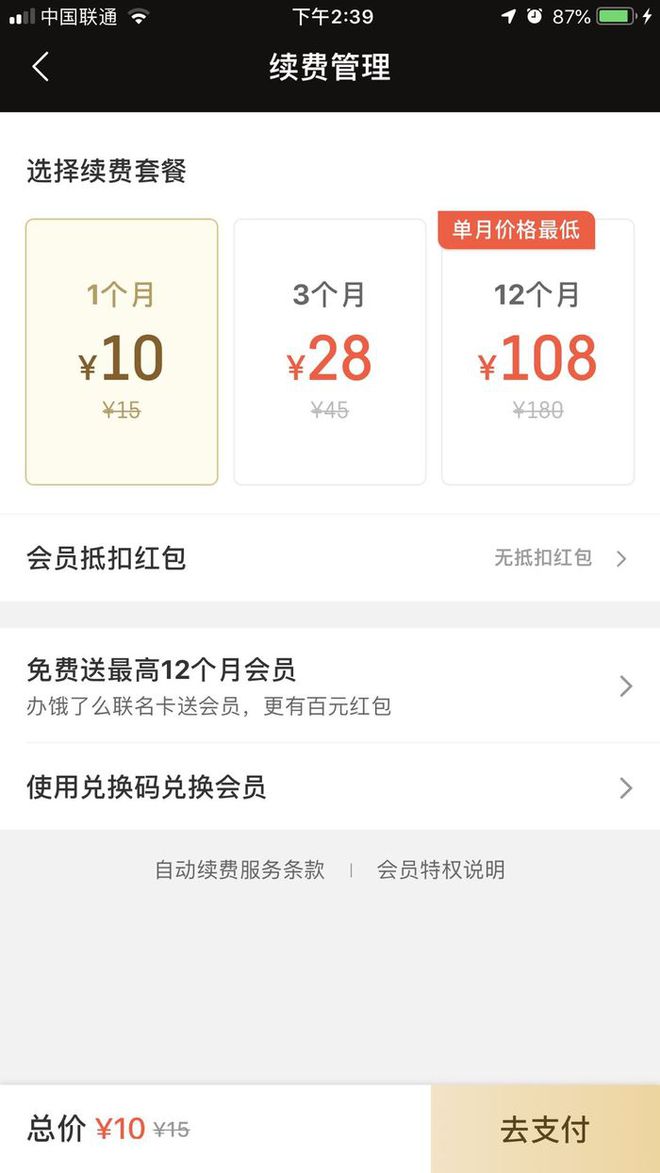
Task: Pick the 12个月 ¥108 plan
Action: (537, 352)
